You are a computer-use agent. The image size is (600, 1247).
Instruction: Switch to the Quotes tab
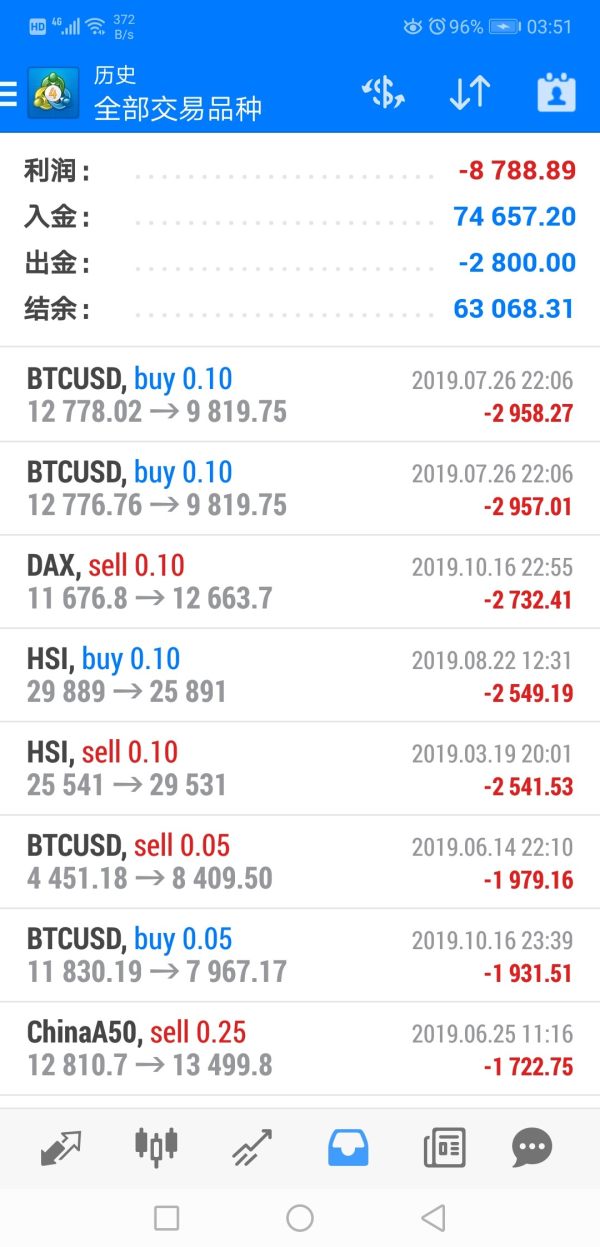point(61,1147)
